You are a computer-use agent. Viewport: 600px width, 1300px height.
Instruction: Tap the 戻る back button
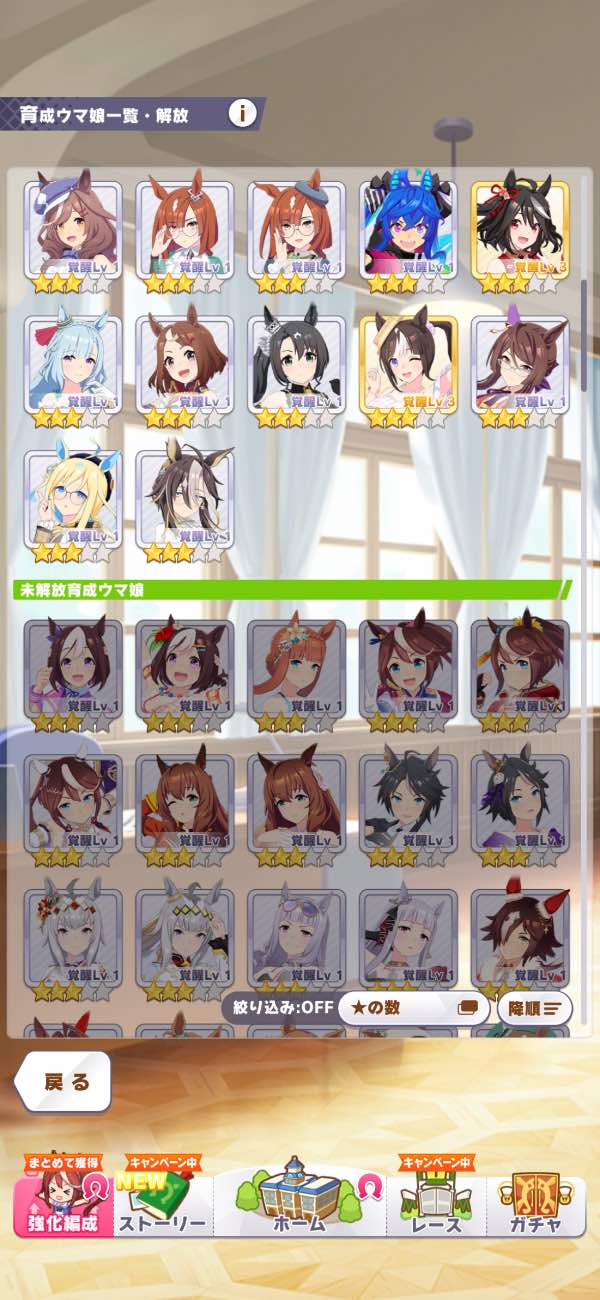66,1081
